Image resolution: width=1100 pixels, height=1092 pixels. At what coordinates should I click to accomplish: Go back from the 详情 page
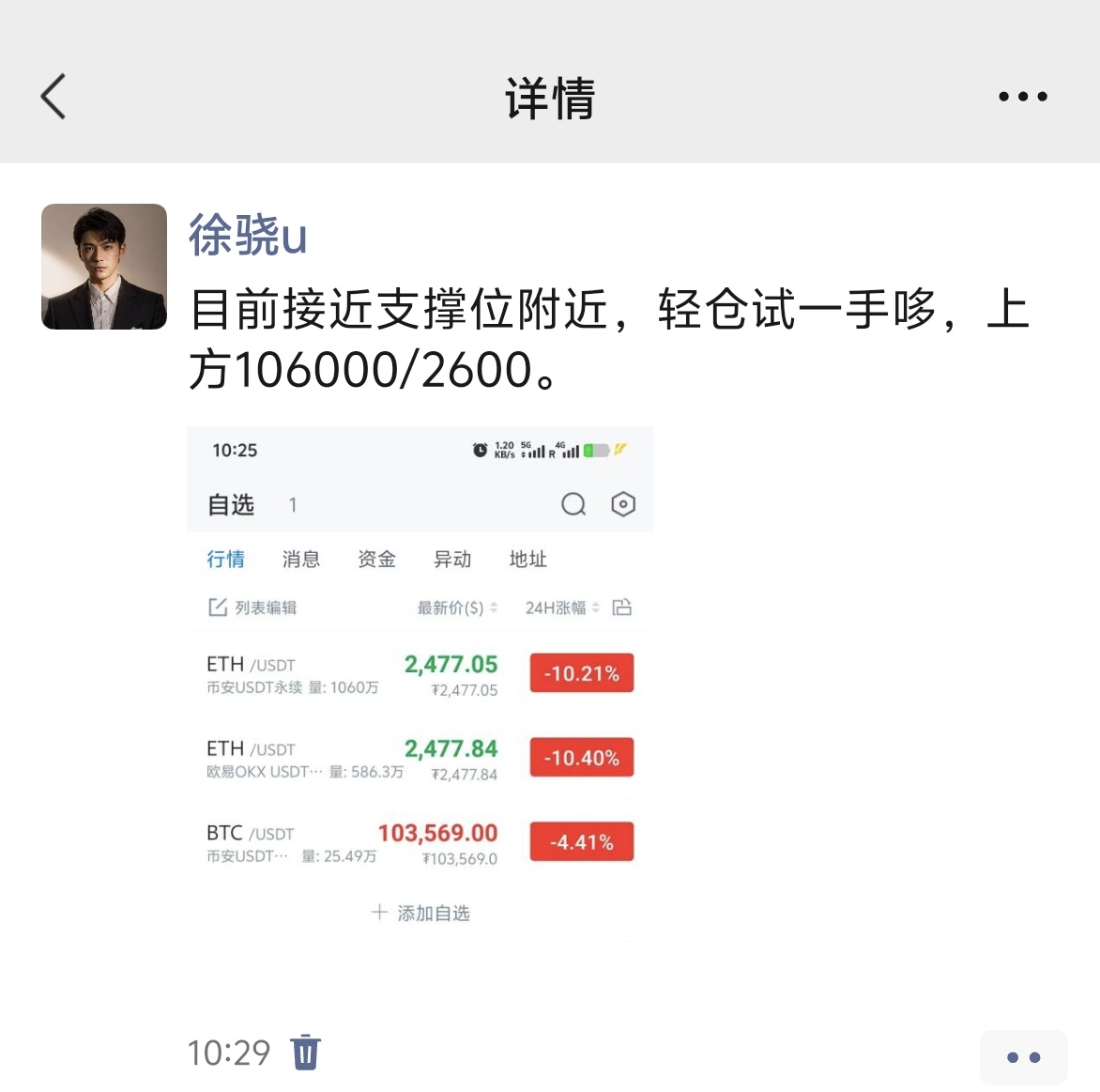(53, 97)
